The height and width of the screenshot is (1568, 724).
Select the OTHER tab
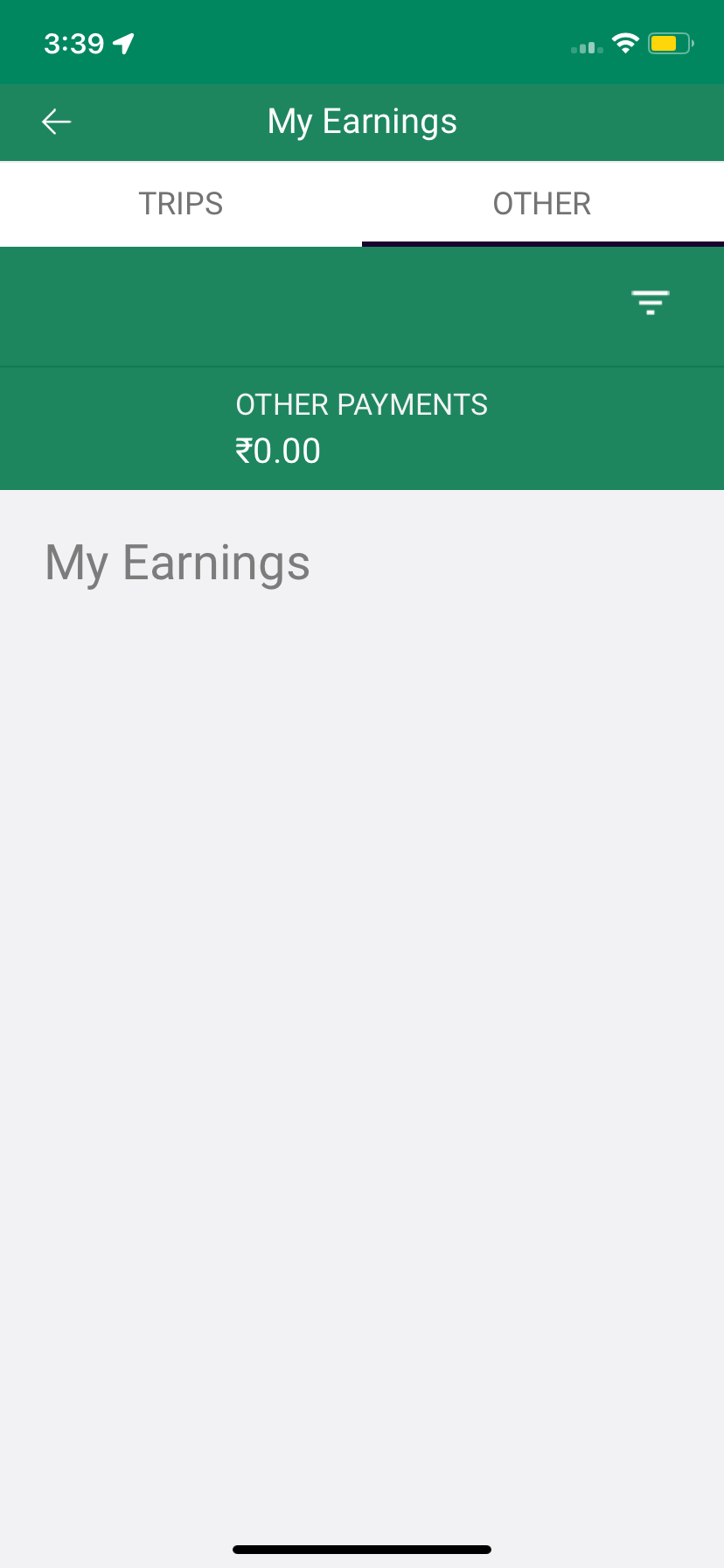(x=542, y=204)
